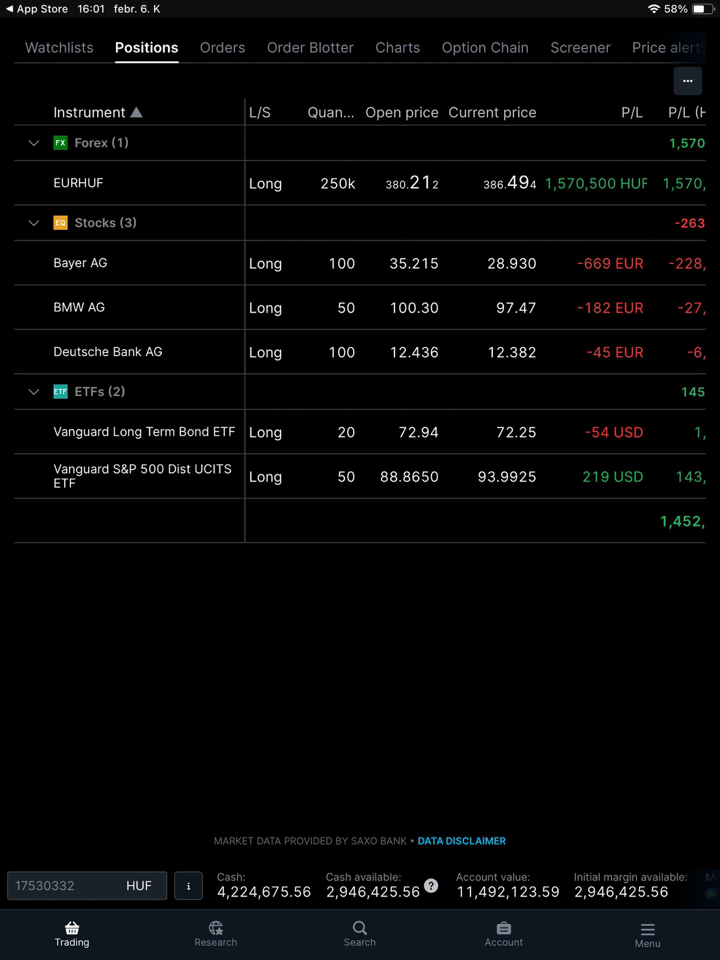Collapse the Stocks group
This screenshot has height=960, width=720.
pos(34,223)
